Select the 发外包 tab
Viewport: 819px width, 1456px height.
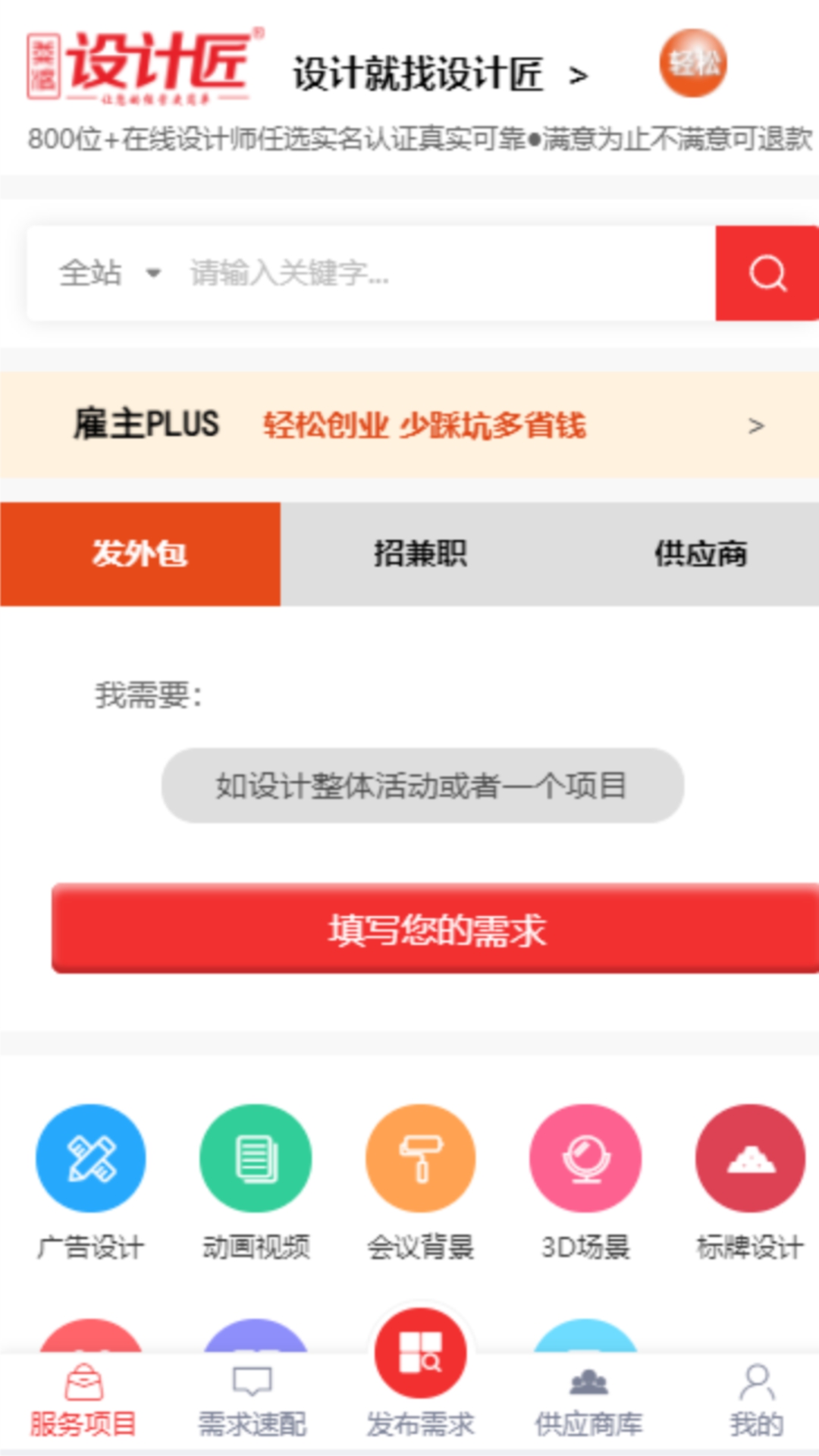coord(140,554)
